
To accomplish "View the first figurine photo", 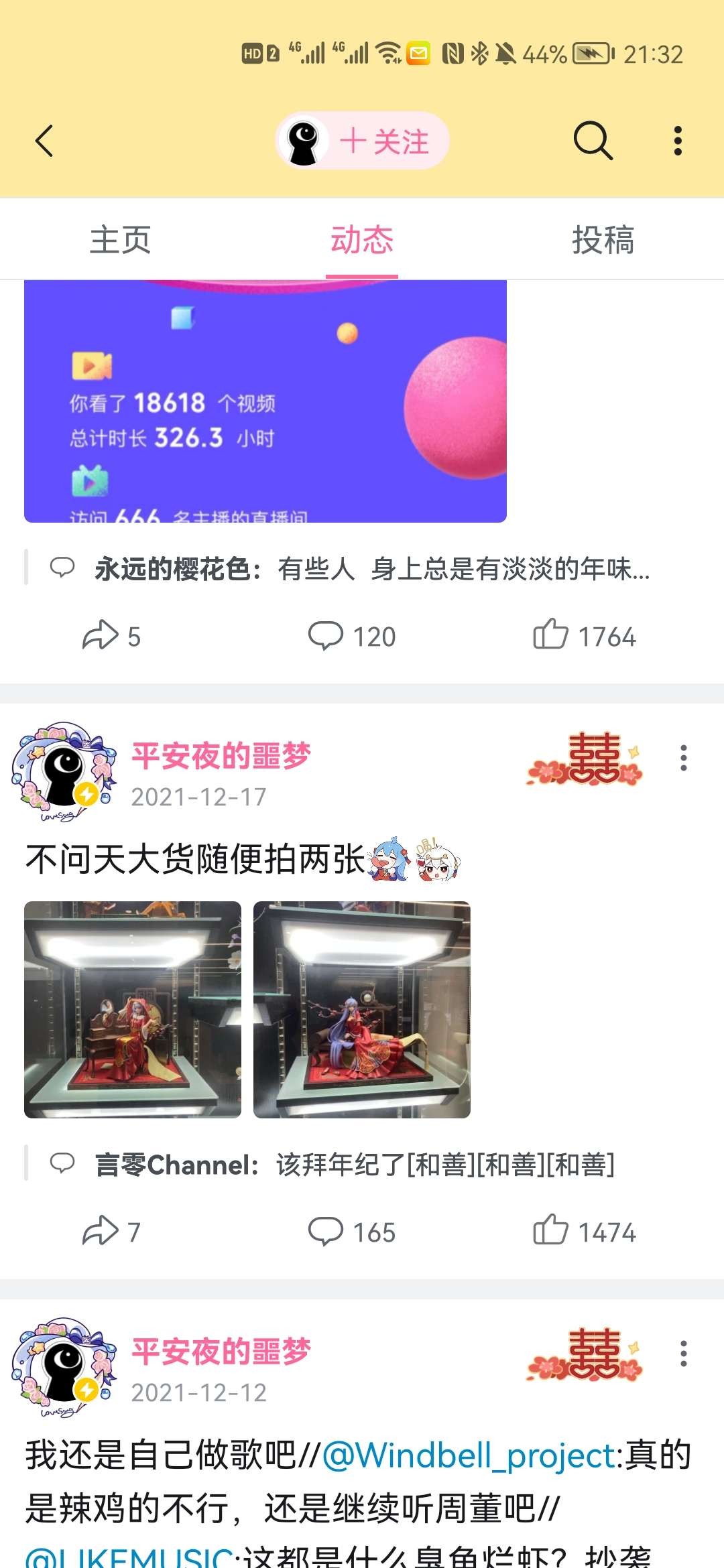I will tap(133, 1010).
